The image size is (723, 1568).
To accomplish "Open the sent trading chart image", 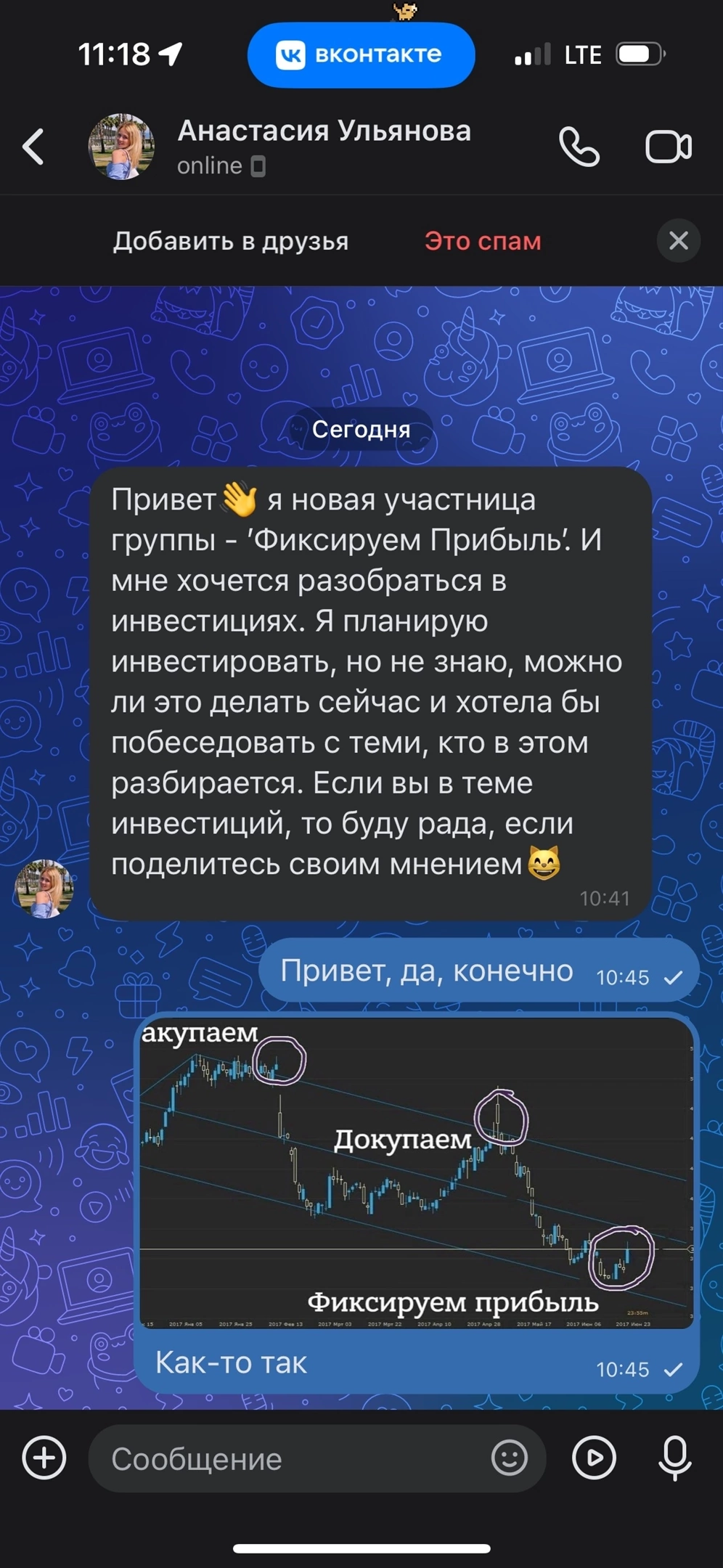I will (x=417, y=1174).
